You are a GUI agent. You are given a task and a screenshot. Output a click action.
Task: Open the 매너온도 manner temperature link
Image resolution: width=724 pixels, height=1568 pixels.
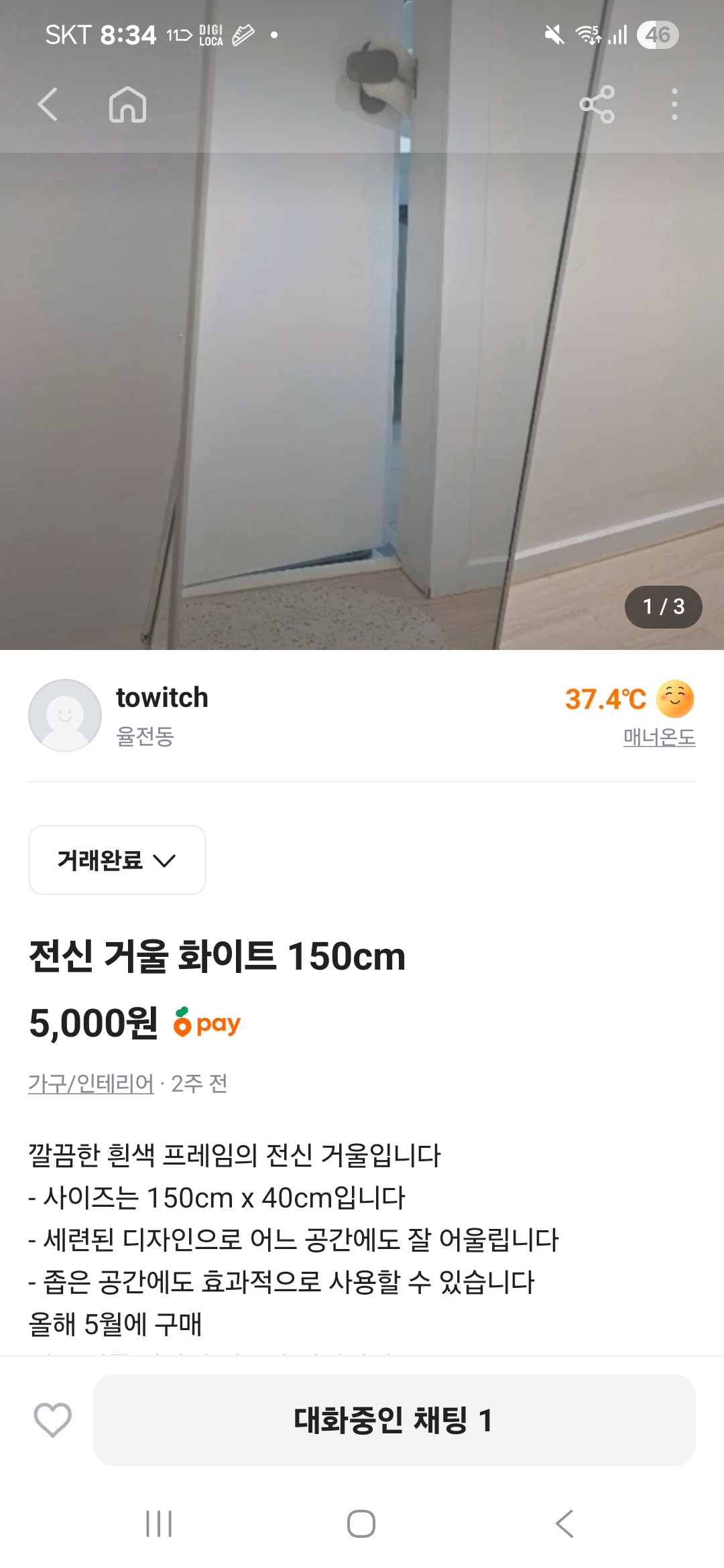(659, 737)
